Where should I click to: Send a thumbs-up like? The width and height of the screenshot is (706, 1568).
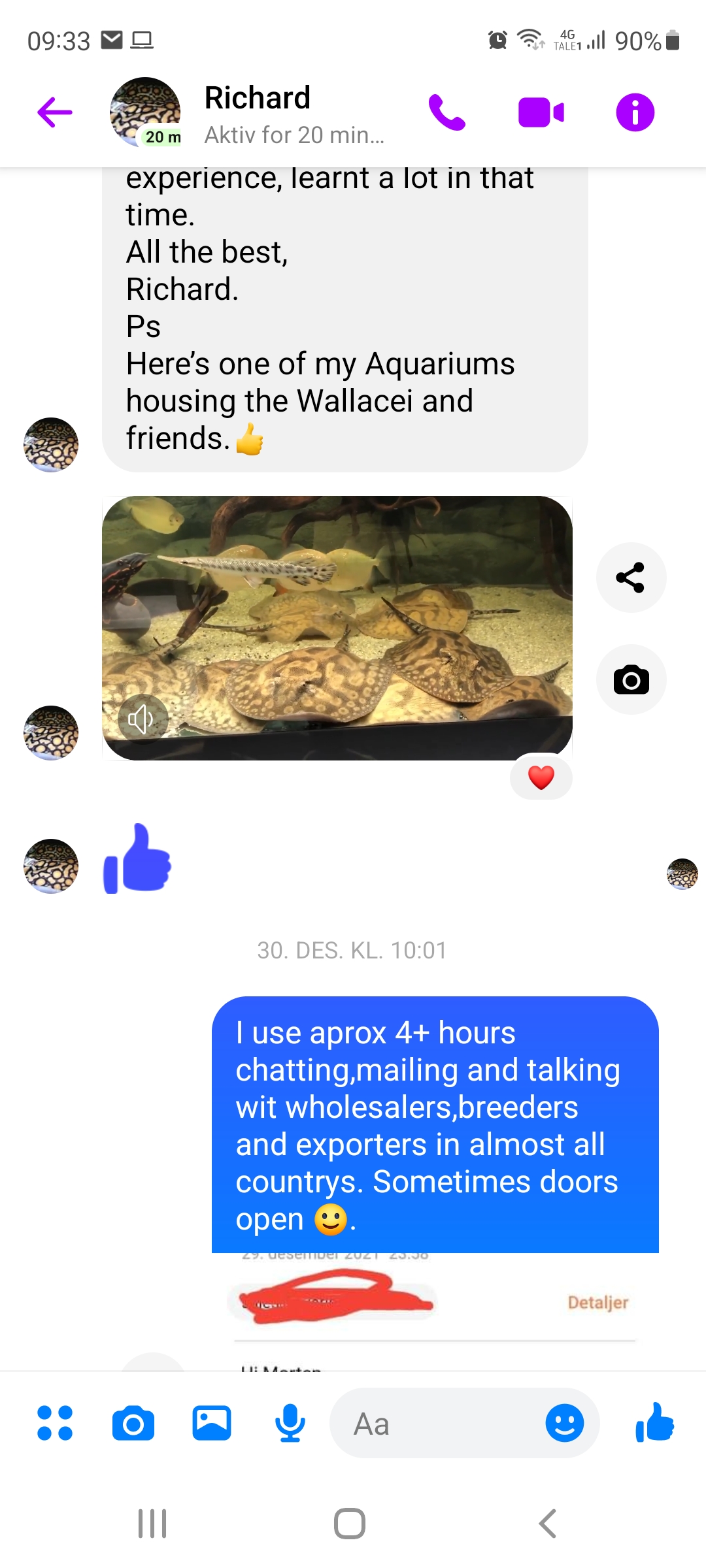click(655, 1423)
